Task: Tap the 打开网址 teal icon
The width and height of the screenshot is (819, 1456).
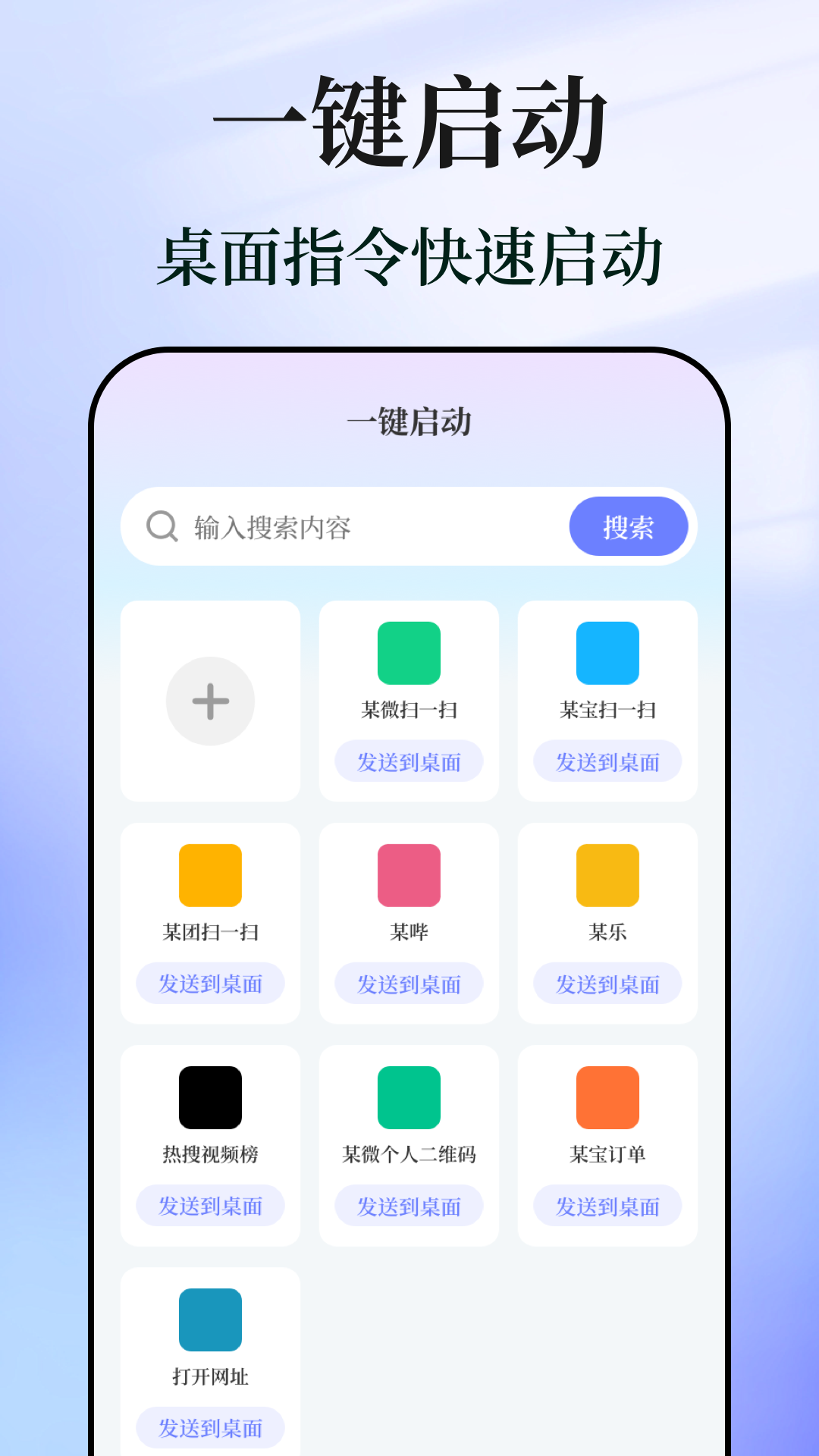Action: (x=210, y=1319)
